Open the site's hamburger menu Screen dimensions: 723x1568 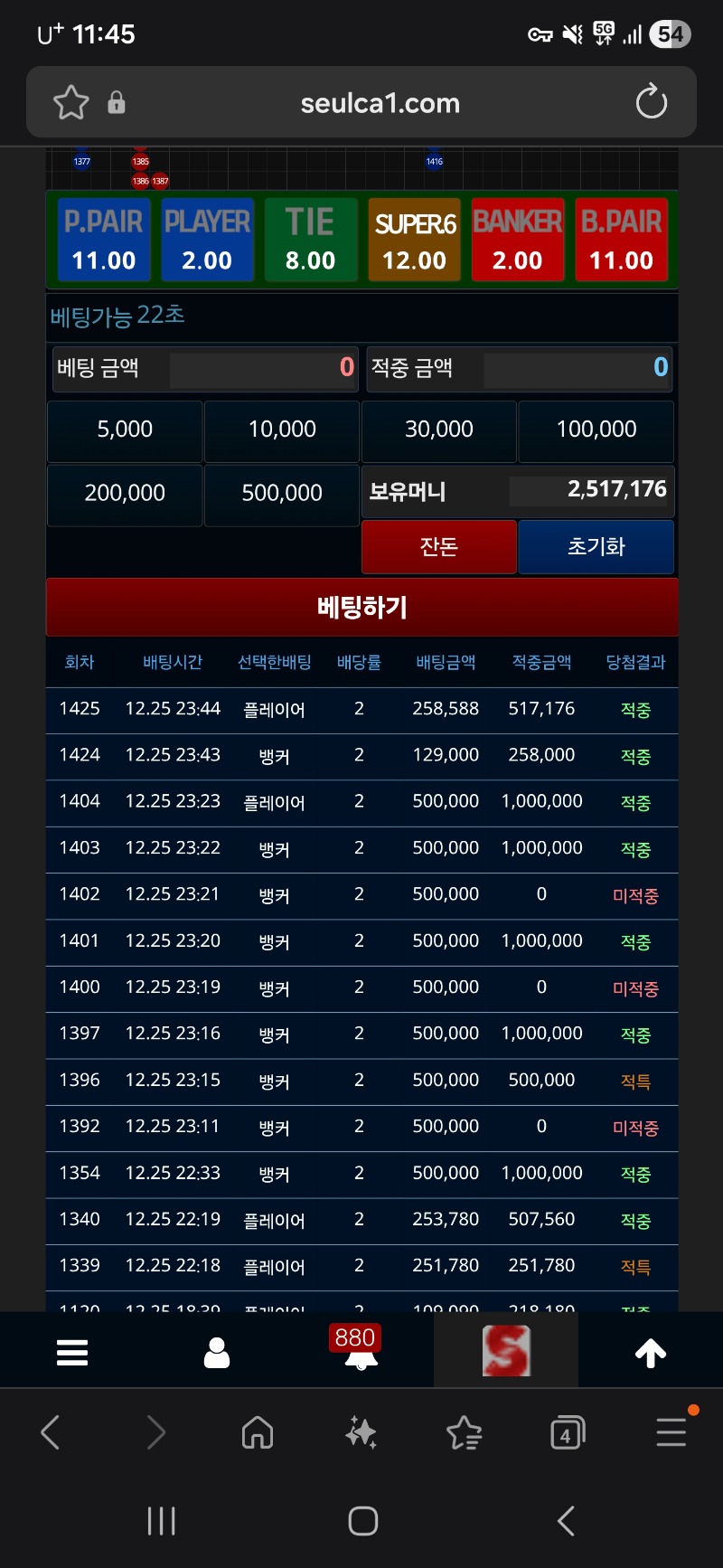tap(72, 1352)
